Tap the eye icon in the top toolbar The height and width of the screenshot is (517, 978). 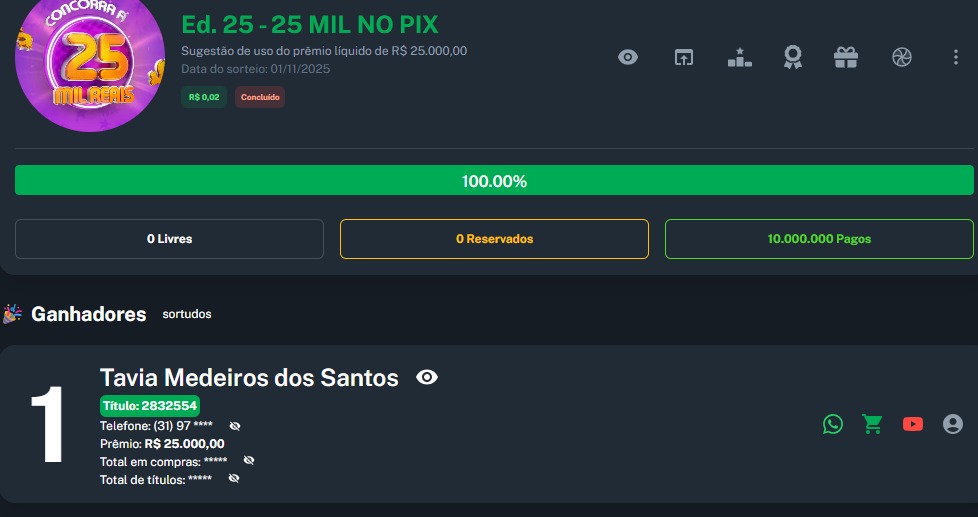628,57
